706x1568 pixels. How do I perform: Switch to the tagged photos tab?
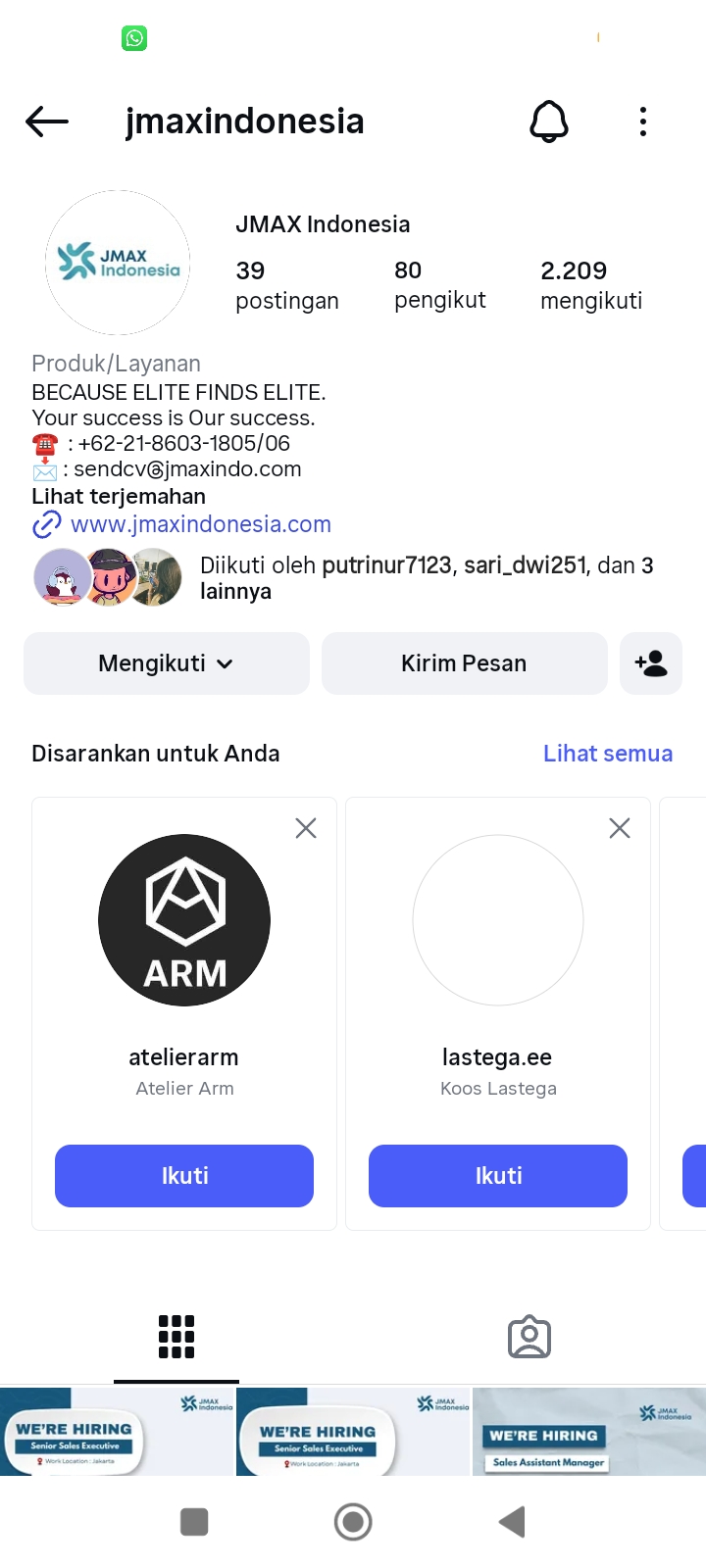(529, 1337)
